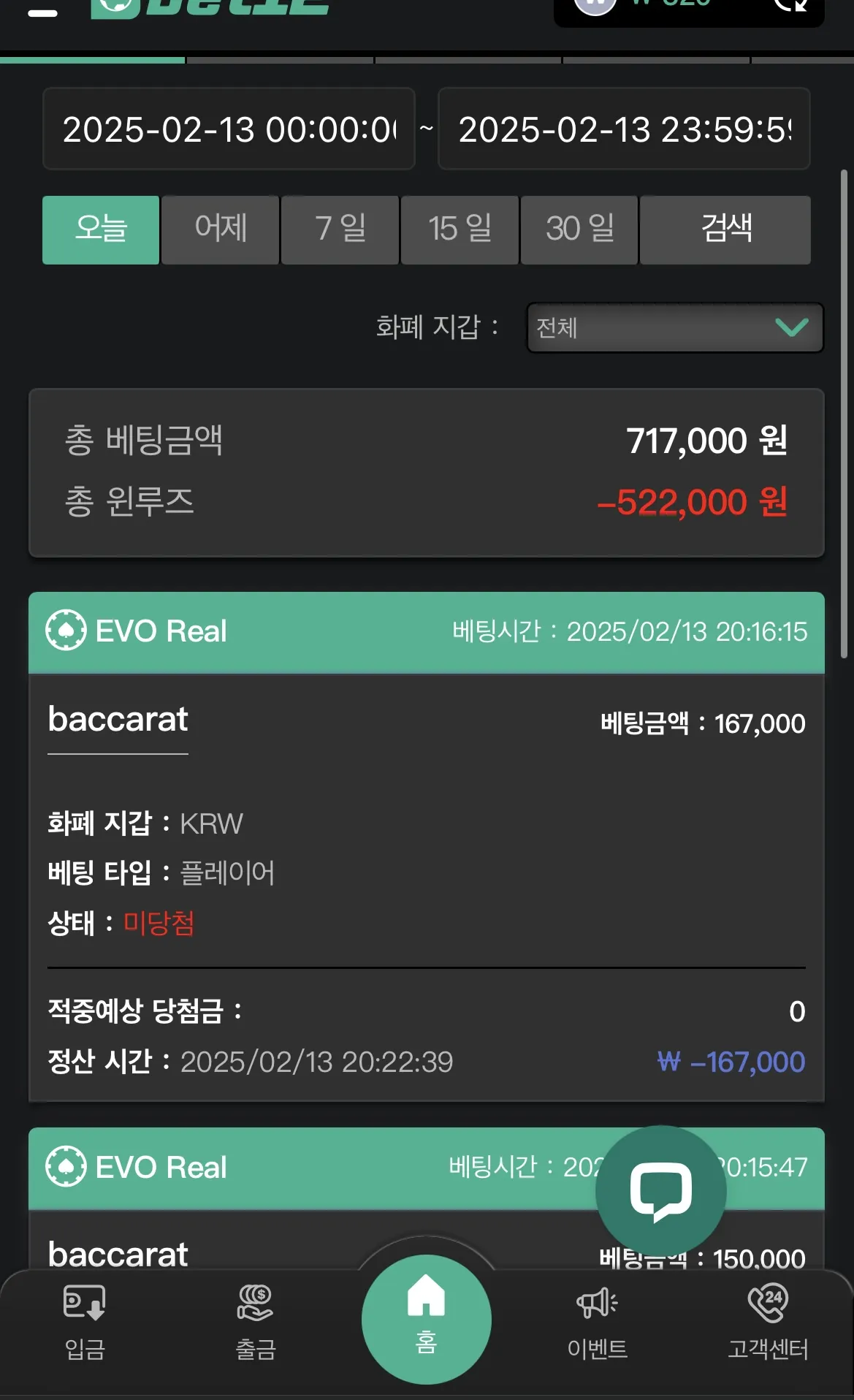Open the 이벤트 events tab
This screenshot has width=854, height=1400.
[598, 1323]
